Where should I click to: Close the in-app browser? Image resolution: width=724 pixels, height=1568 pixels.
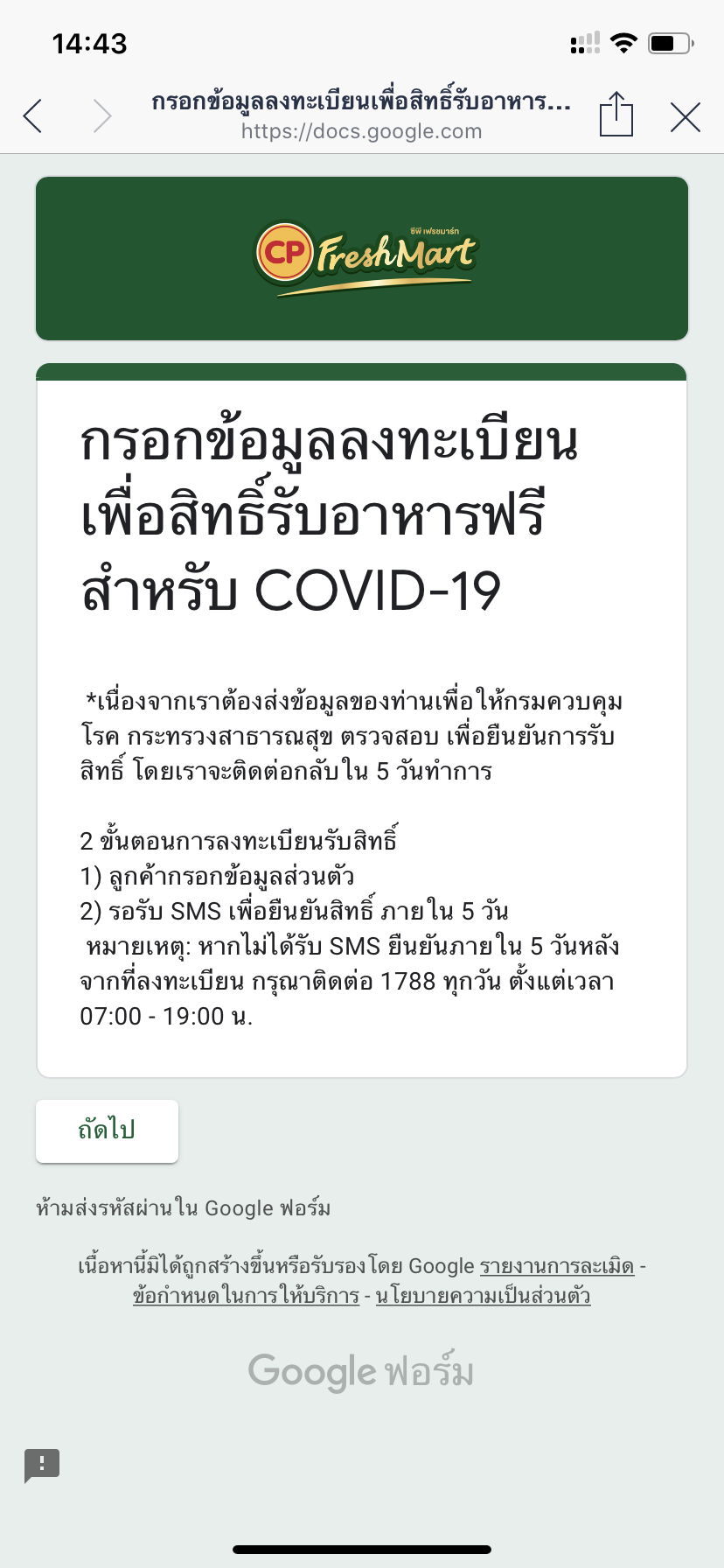[x=686, y=116]
